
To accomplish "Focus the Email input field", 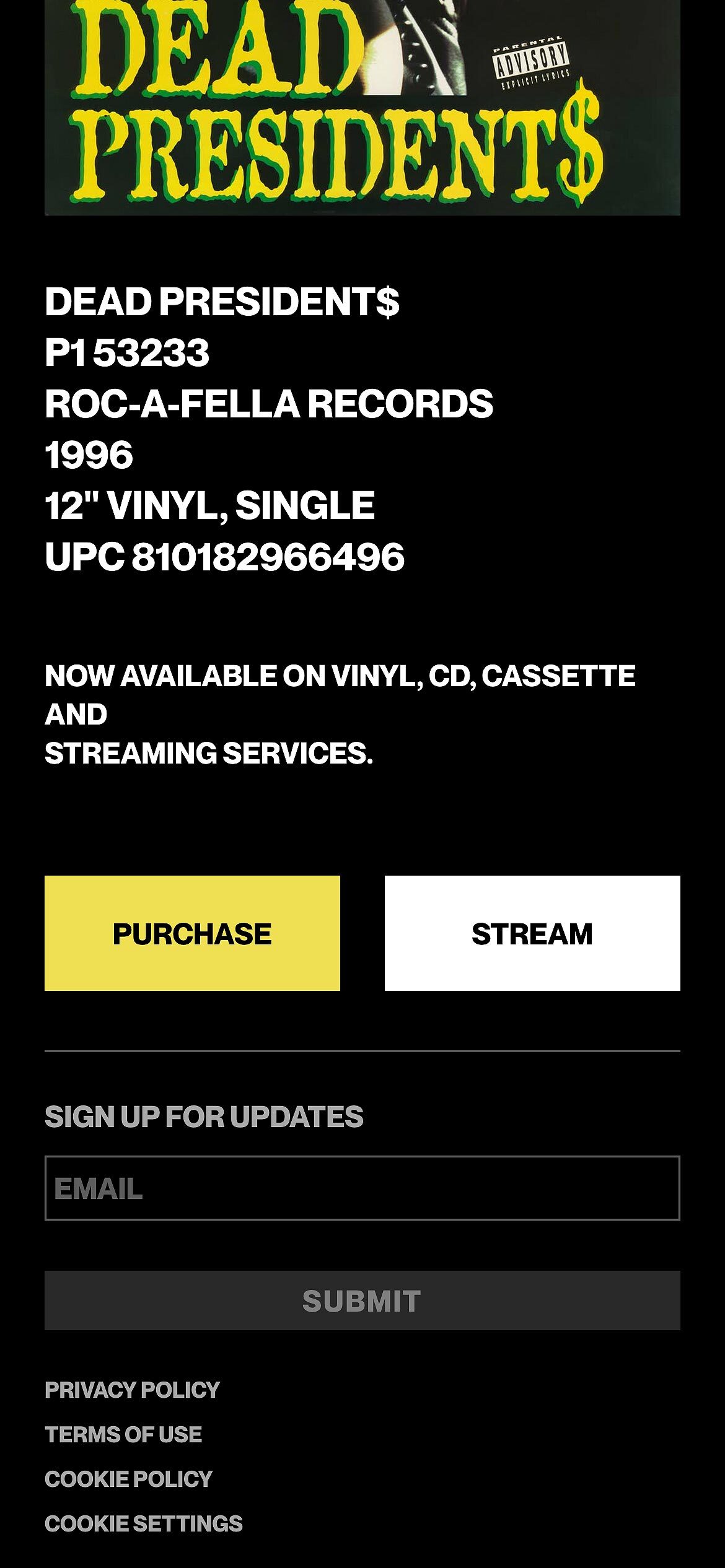I will pos(362,1188).
